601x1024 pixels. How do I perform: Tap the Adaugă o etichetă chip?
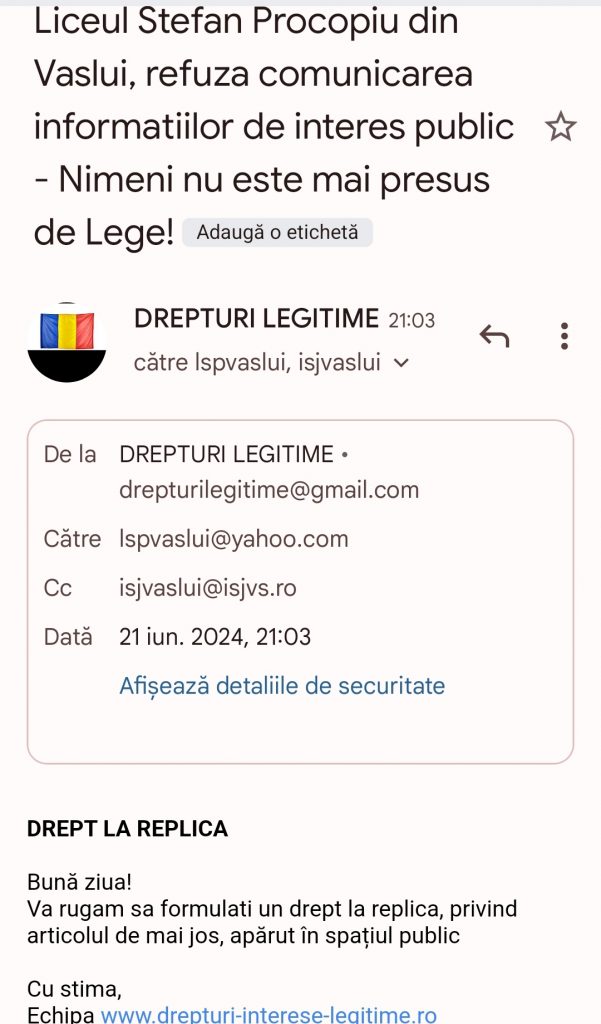tap(277, 232)
